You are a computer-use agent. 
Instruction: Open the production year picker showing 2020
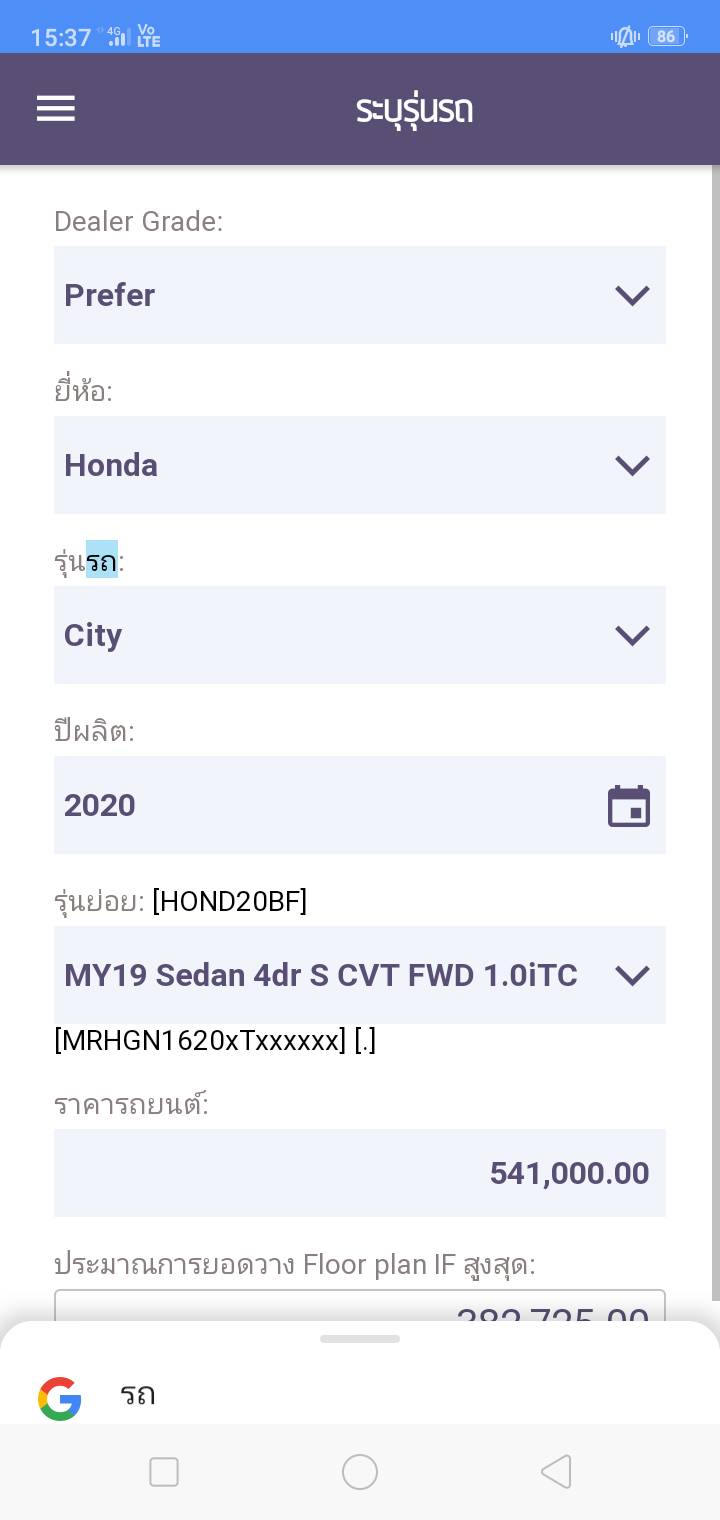[360, 805]
